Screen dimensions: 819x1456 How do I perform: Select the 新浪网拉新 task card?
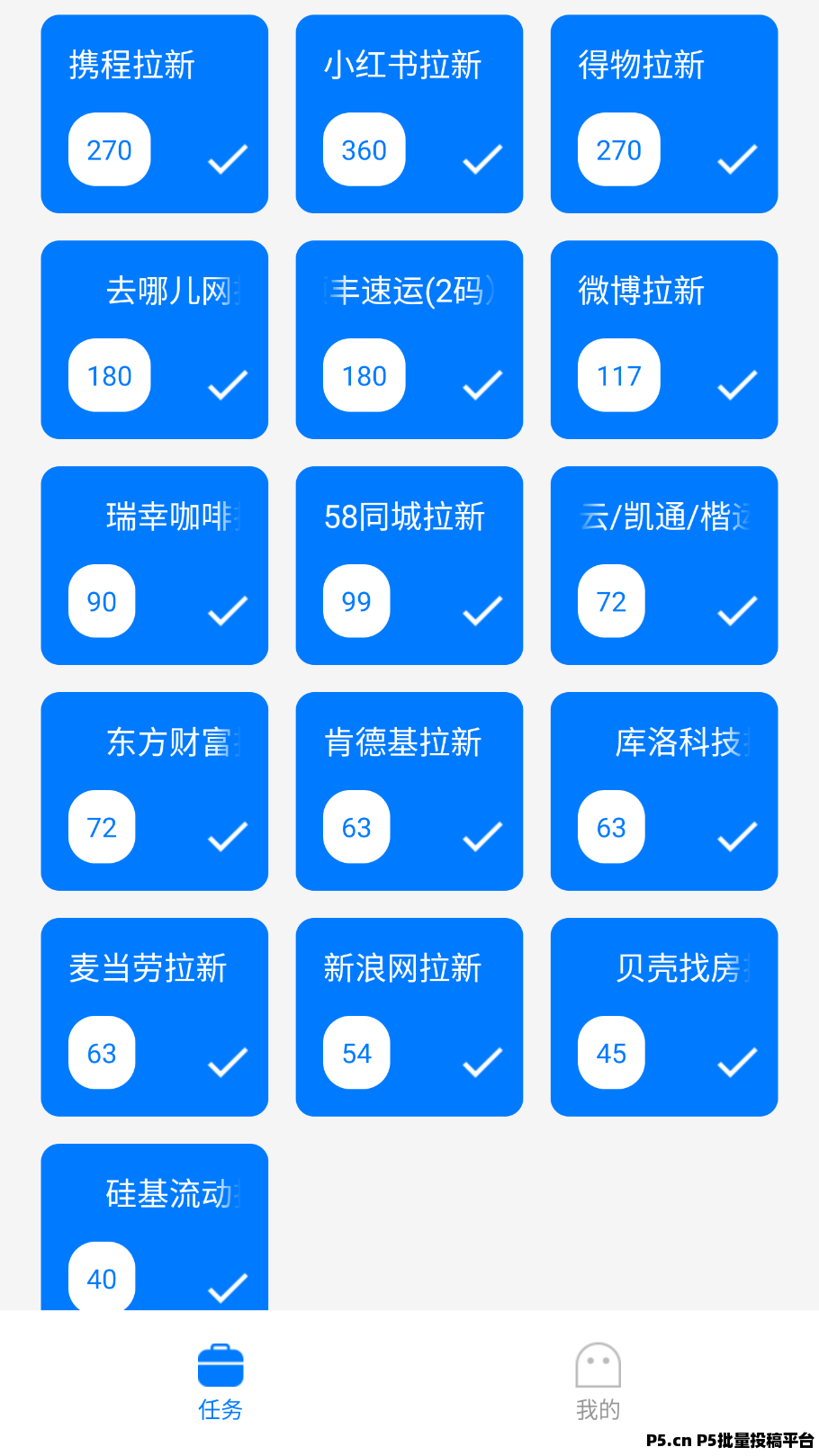tap(409, 1017)
